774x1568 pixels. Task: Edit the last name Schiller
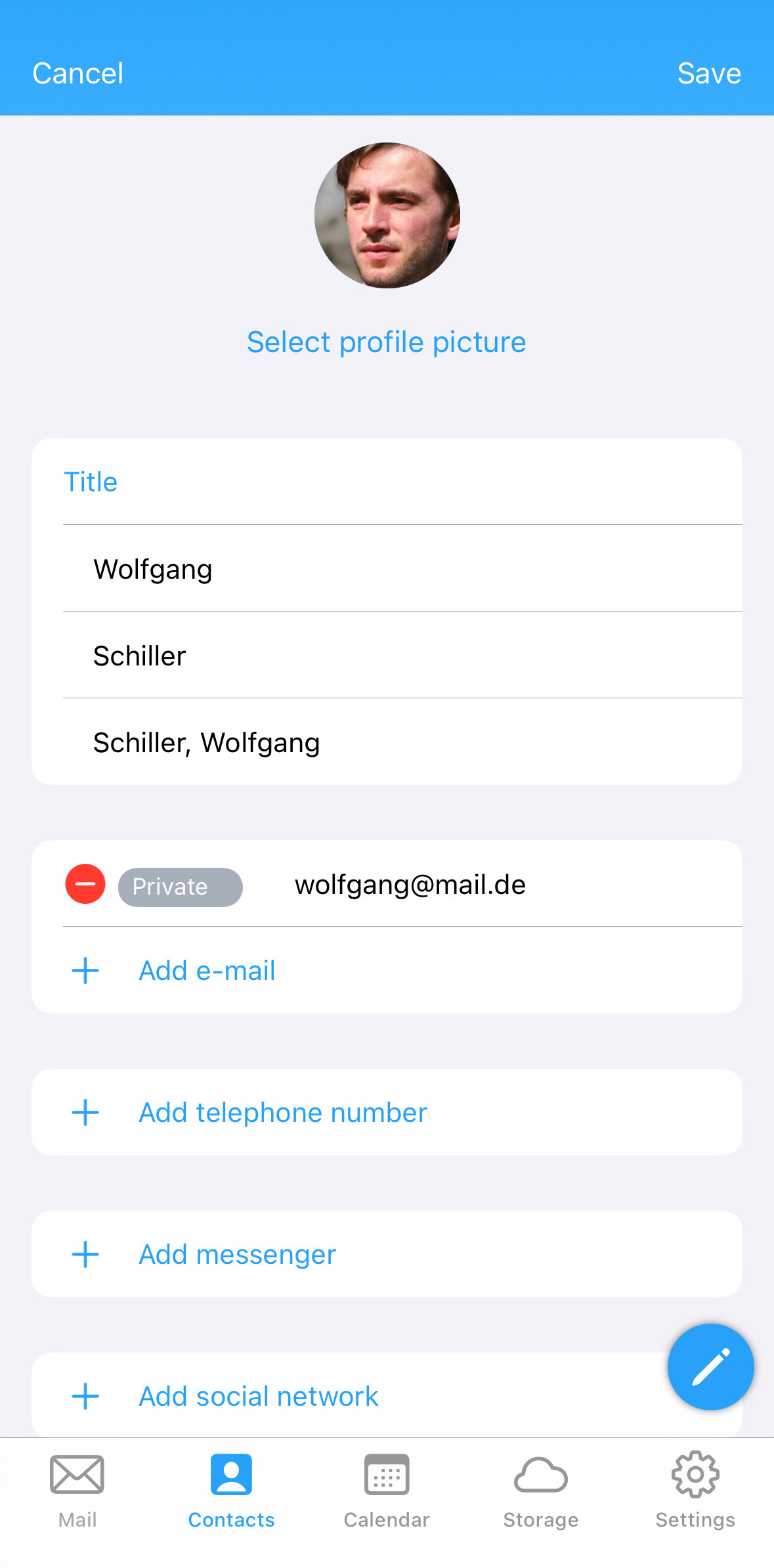coord(402,656)
